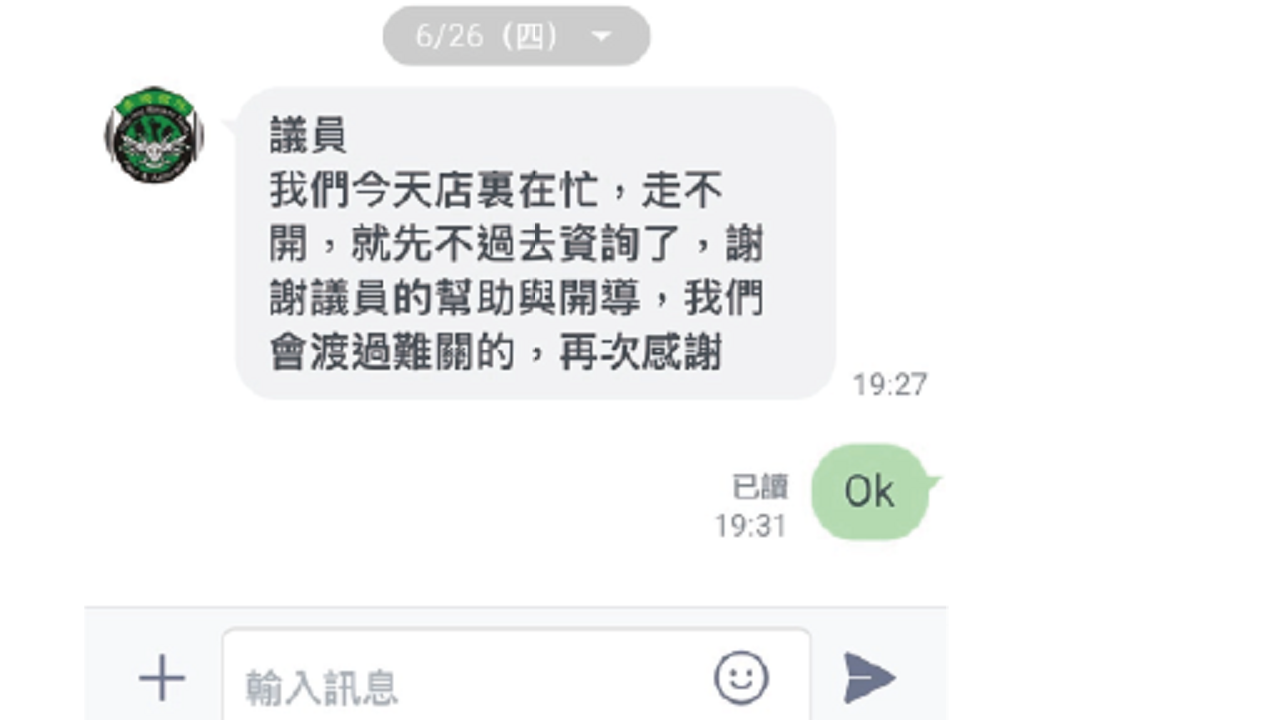Open the 6/26 date dropdown
This screenshot has height=720, width=1280.
click(516, 37)
